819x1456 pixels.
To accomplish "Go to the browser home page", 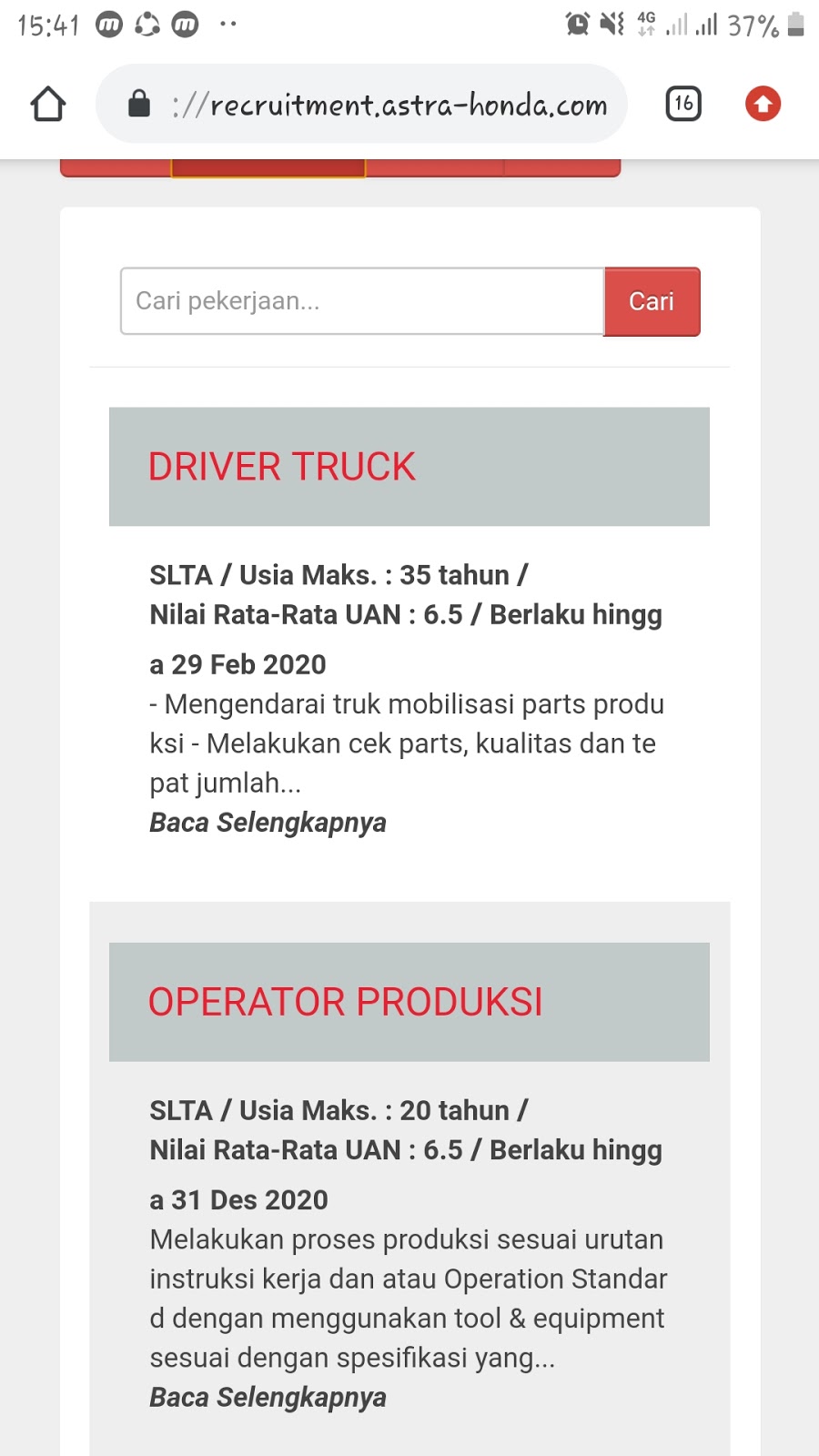I will click(x=47, y=104).
